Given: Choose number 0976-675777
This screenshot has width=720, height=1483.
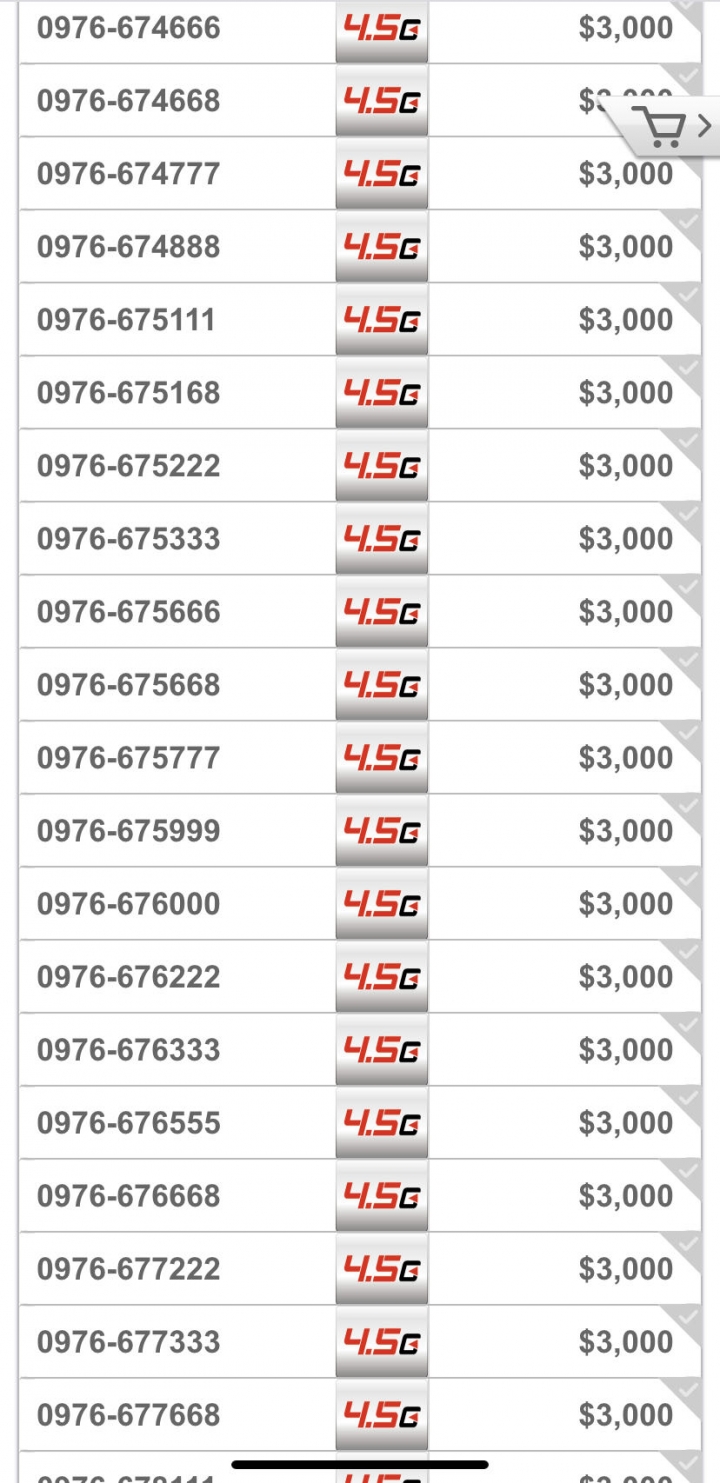Looking at the screenshot, I should (360, 758).
